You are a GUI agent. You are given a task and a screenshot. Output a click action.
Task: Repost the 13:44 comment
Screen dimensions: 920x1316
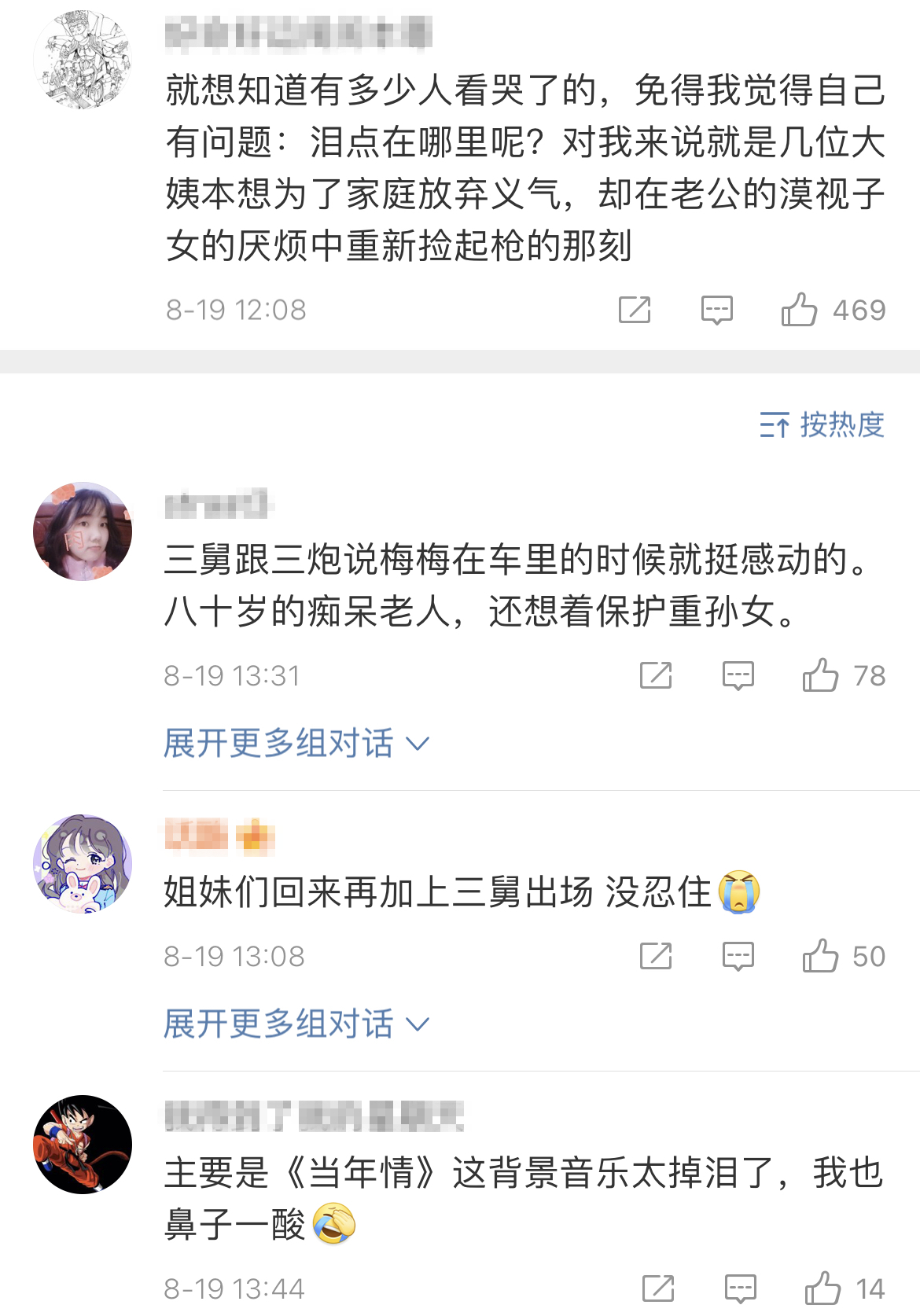658,1288
